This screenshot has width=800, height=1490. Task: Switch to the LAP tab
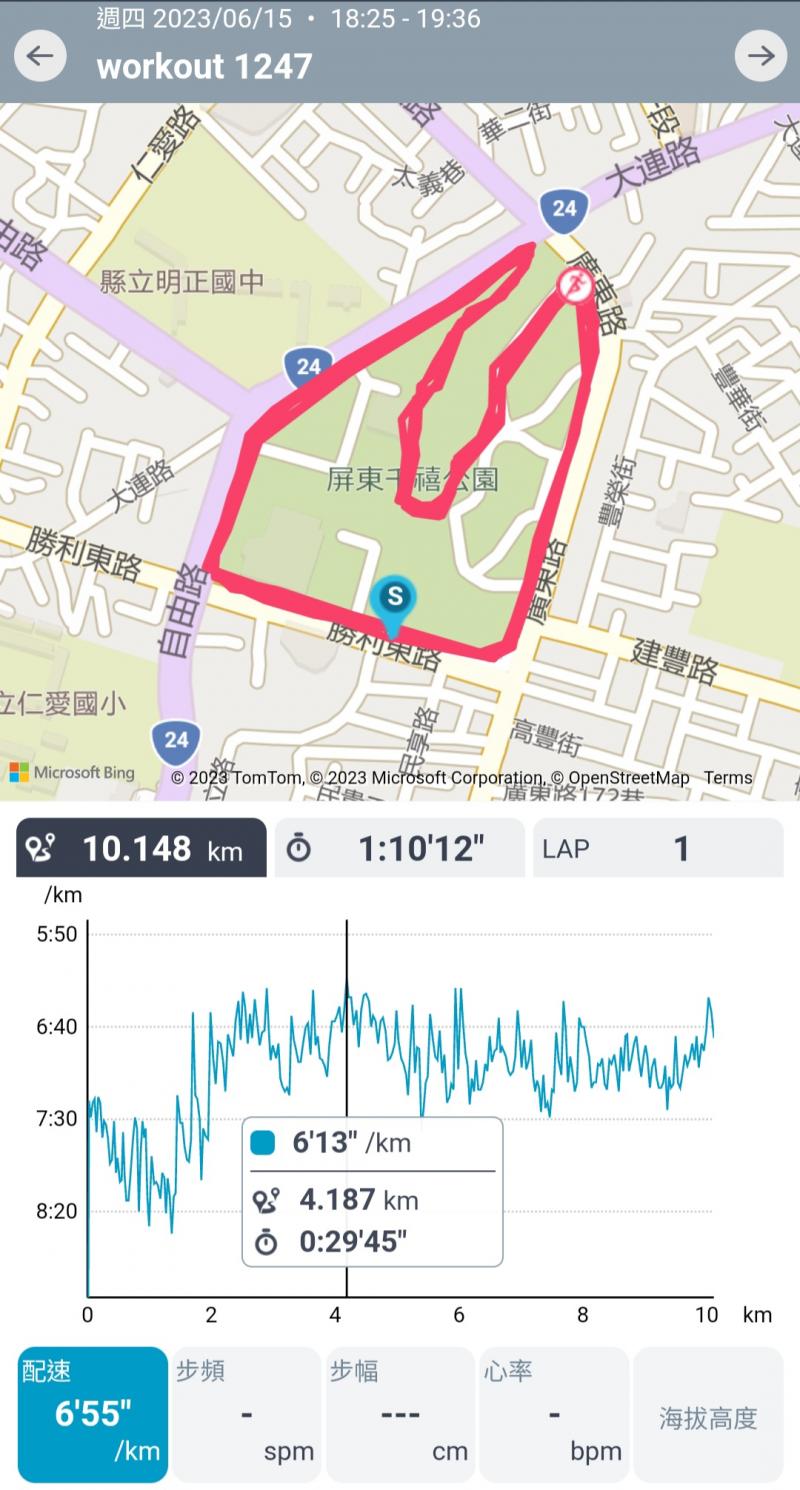[657, 848]
